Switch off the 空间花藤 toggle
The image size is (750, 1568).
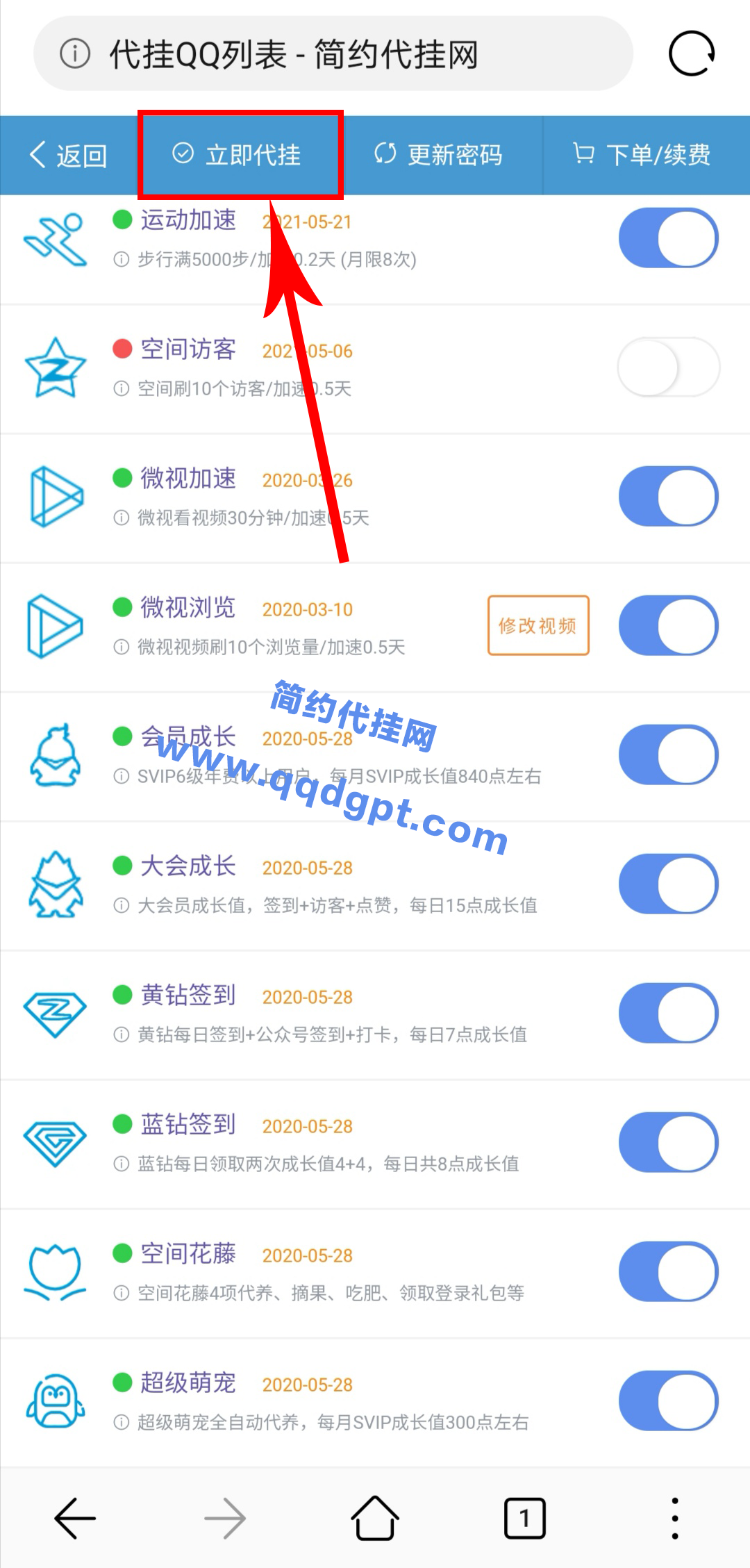[x=669, y=1271]
